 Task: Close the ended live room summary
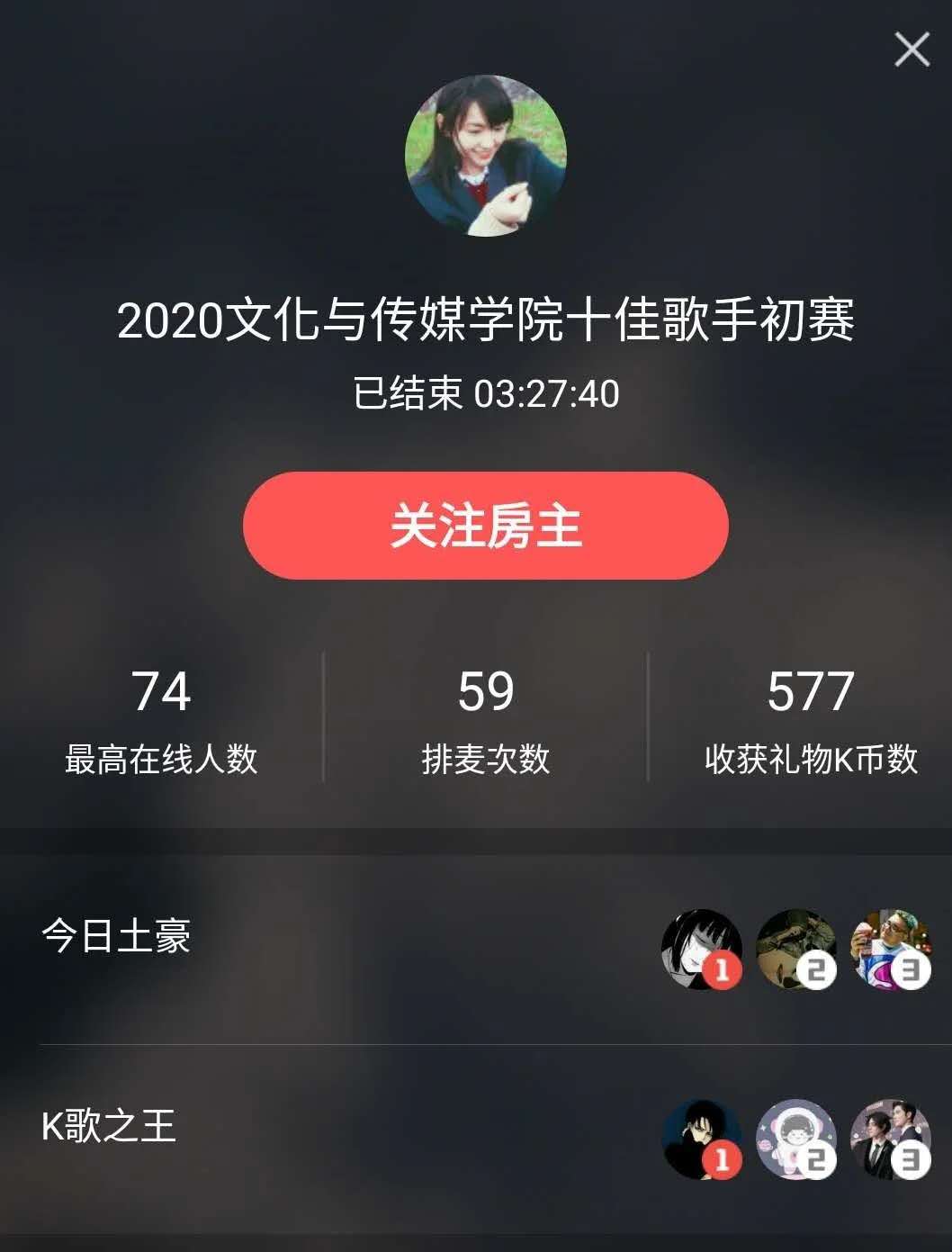tap(912, 50)
